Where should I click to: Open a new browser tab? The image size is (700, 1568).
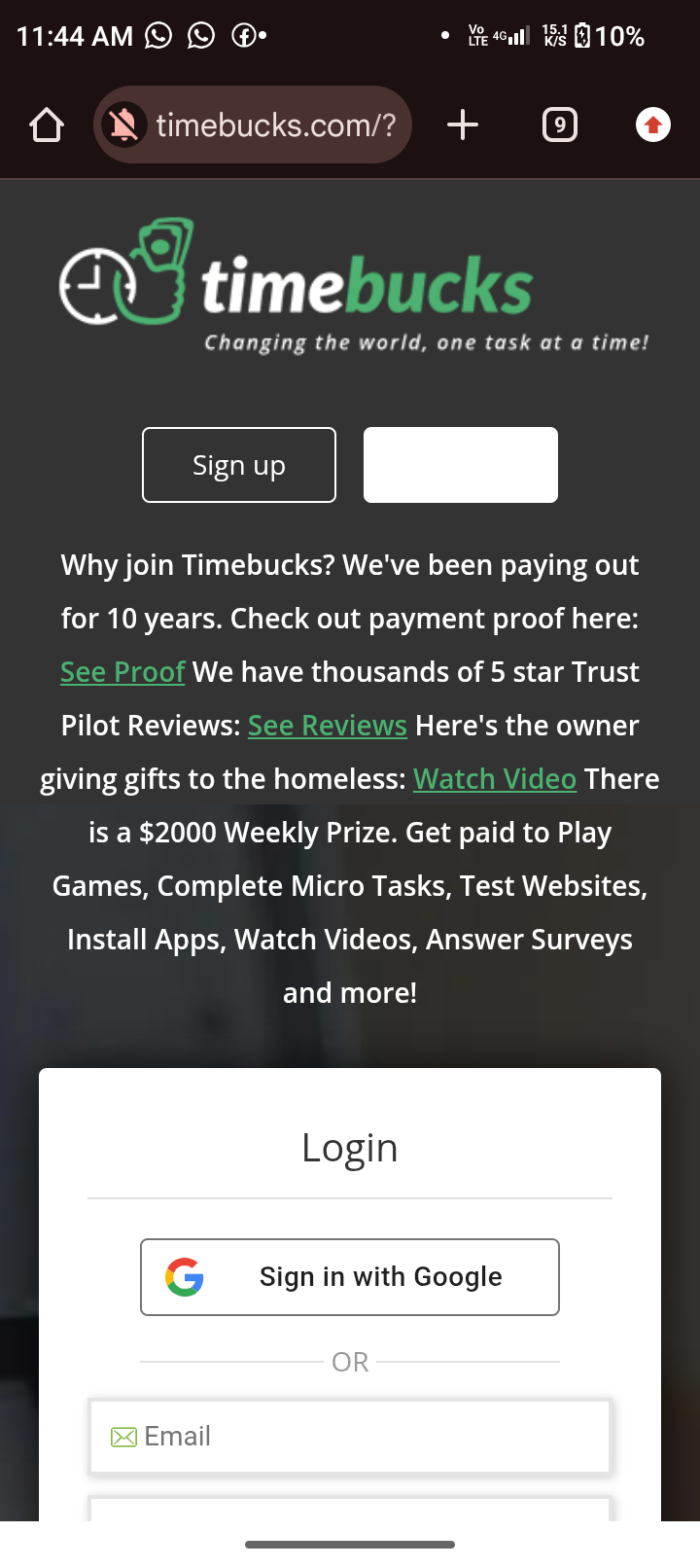(x=463, y=125)
